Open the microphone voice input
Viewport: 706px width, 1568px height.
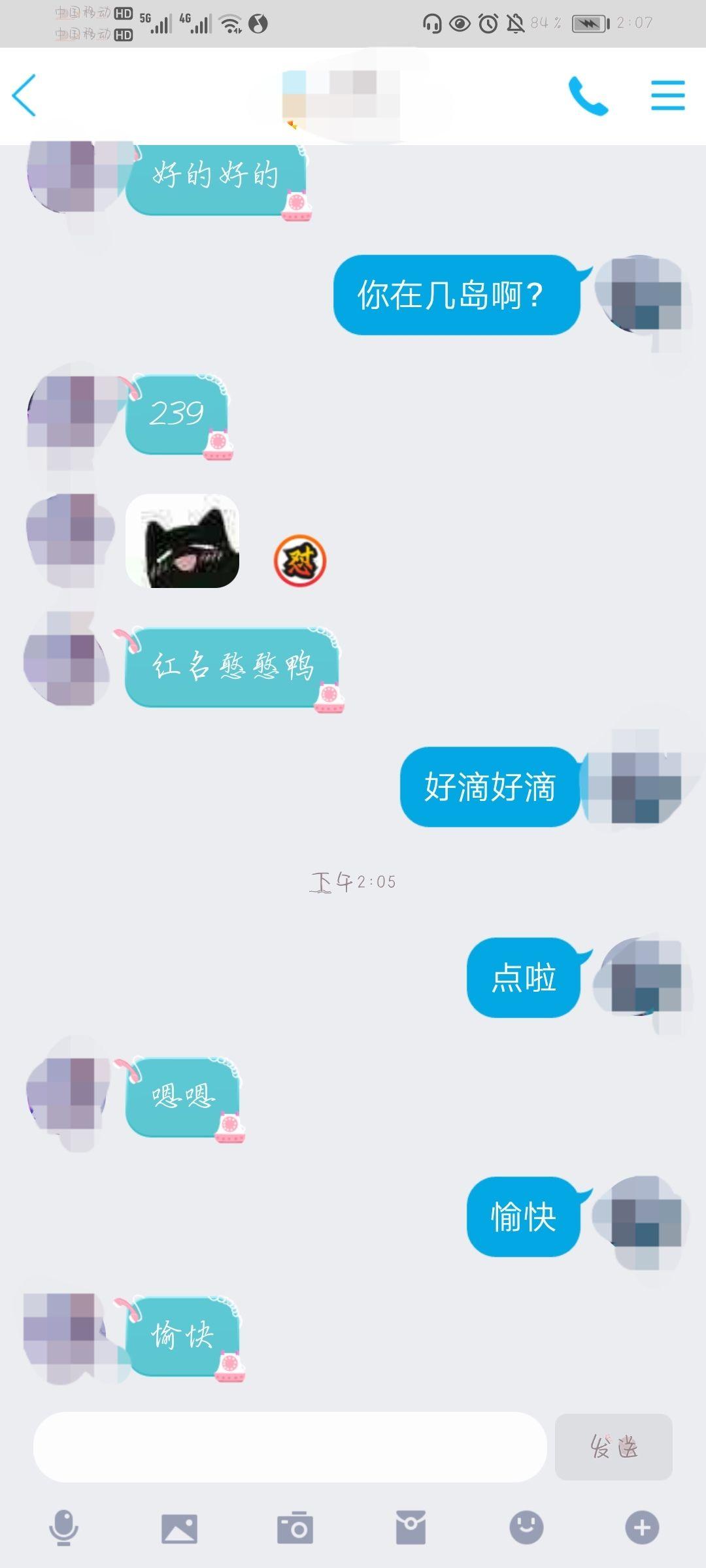64,1527
